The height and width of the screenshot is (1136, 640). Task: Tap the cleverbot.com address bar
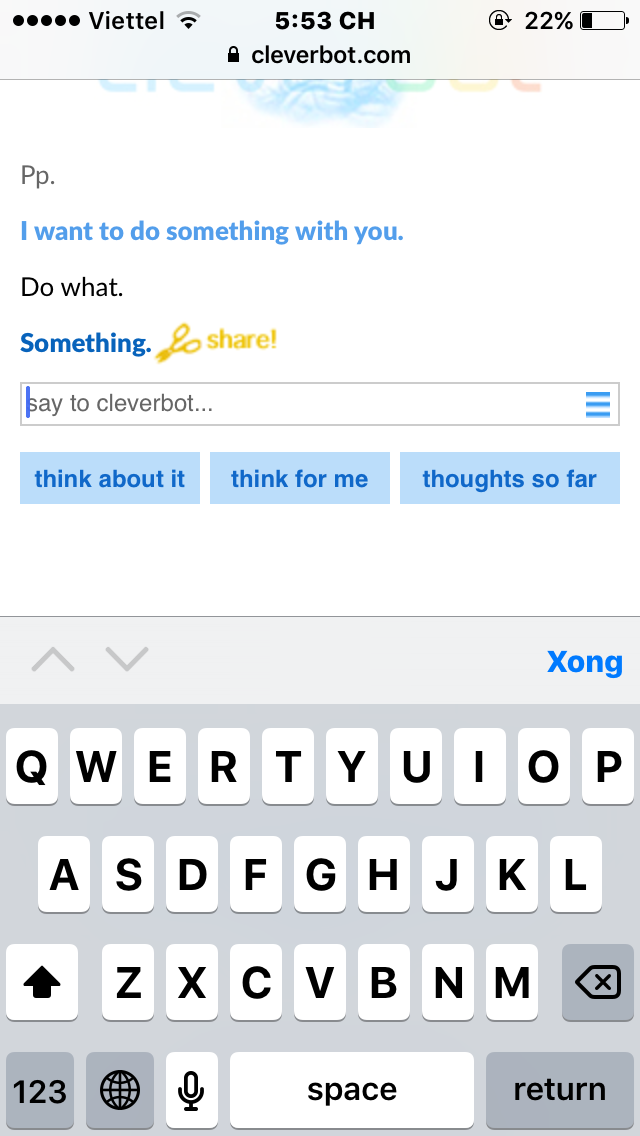click(320, 55)
